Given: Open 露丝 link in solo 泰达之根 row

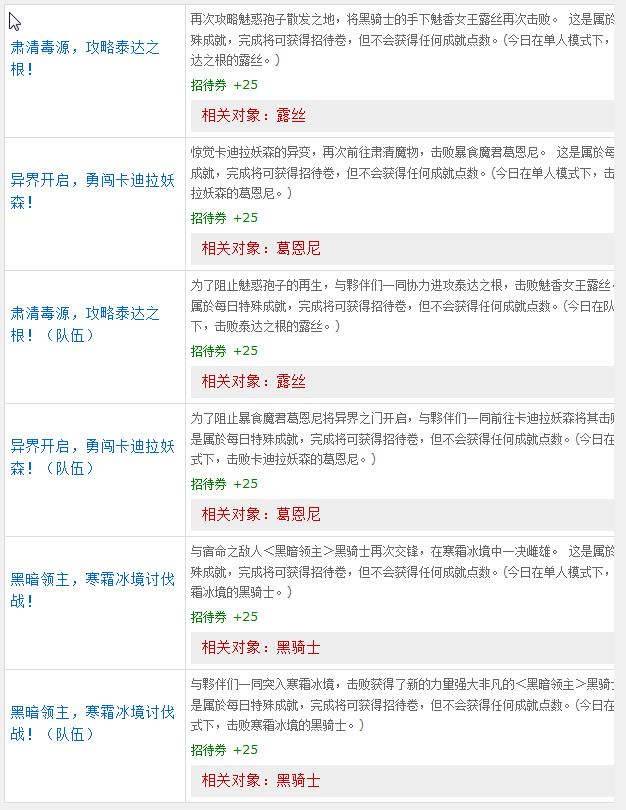Looking at the screenshot, I should pos(291,115).
